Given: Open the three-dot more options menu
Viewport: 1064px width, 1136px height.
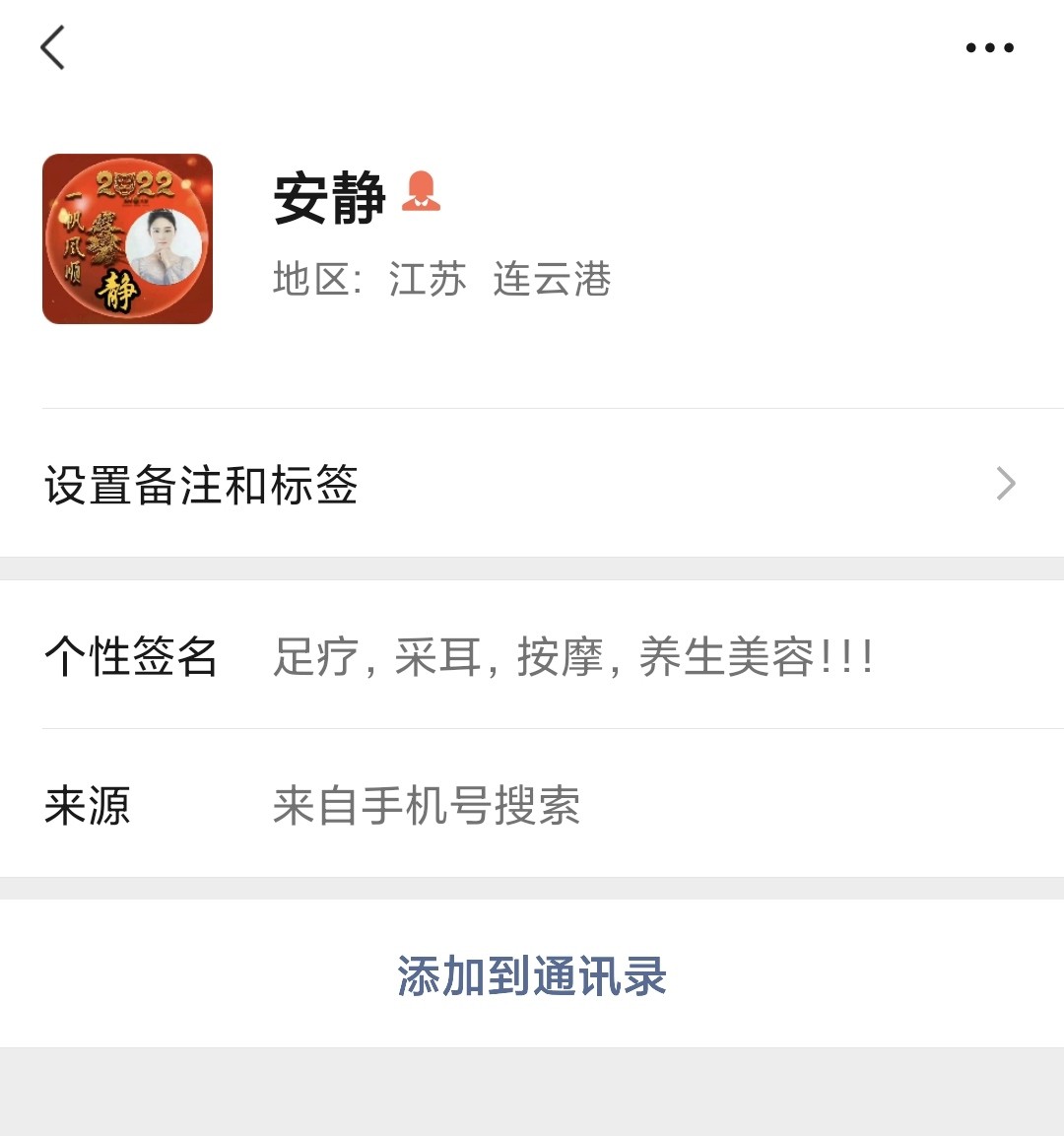Looking at the screenshot, I should click(x=989, y=47).
